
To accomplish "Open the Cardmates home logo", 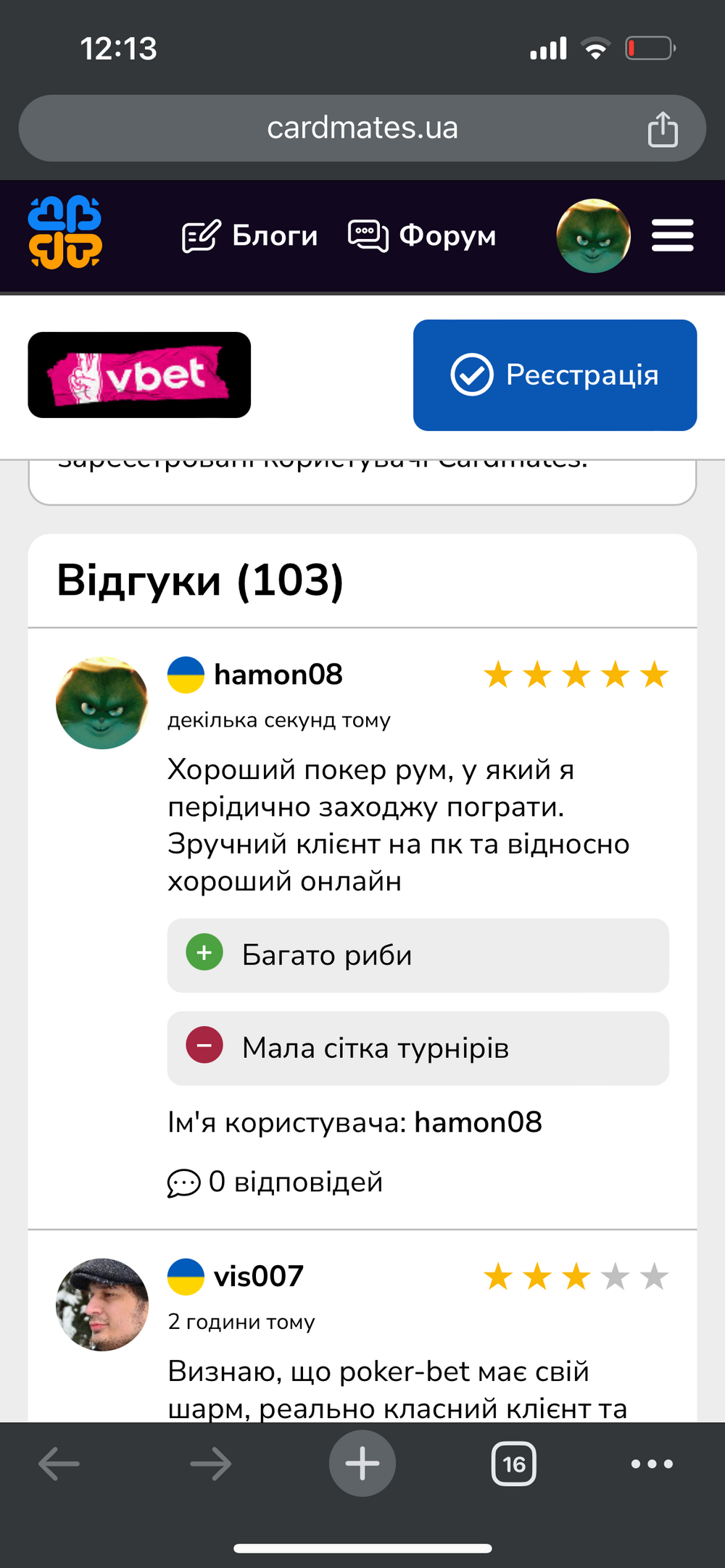I will point(65,233).
